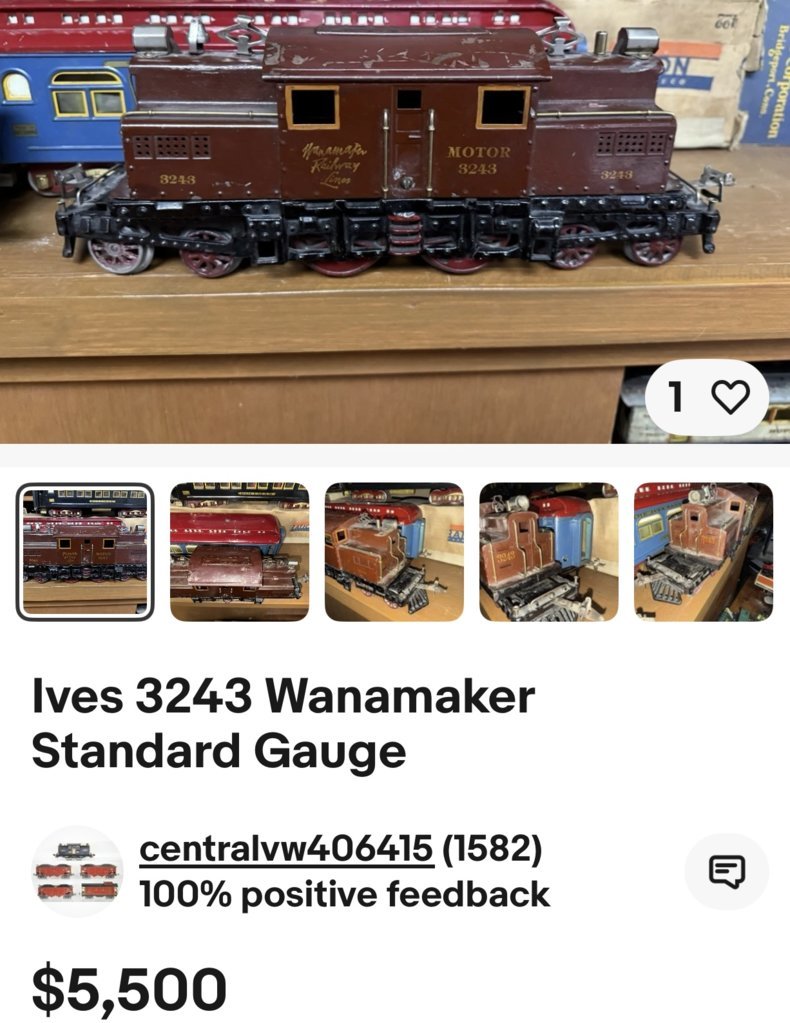Select the third thumbnail photo
The image size is (790, 1023).
(394, 552)
